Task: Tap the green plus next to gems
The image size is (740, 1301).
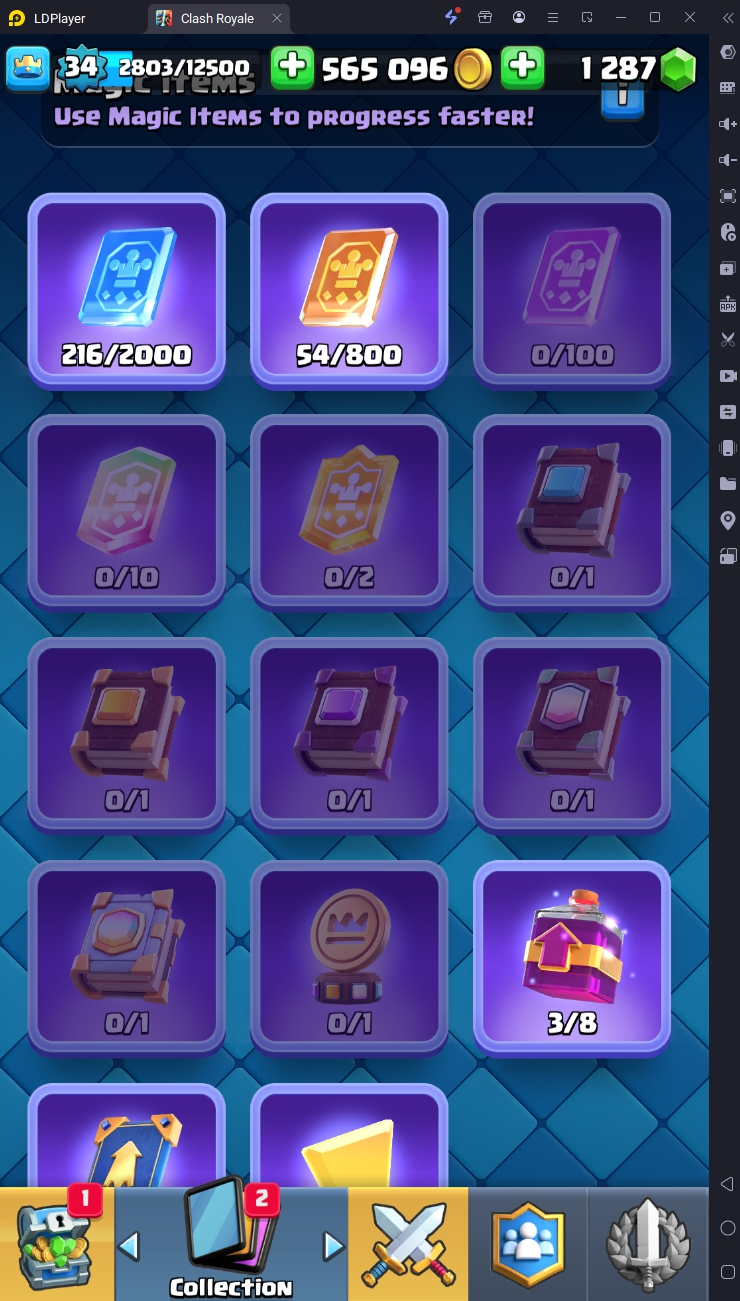Action: [x=522, y=67]
